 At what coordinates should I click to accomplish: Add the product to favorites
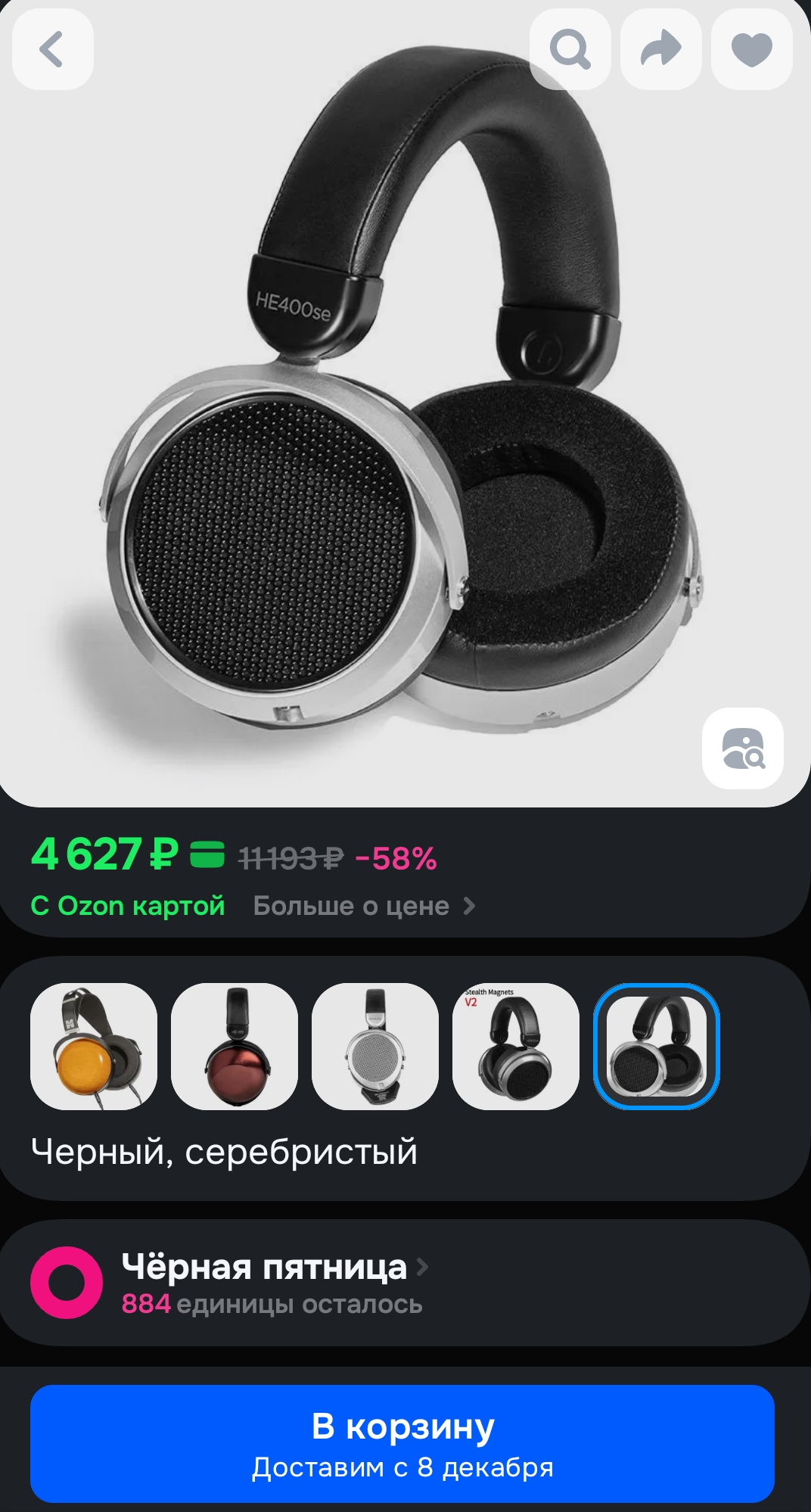point(751,50)
